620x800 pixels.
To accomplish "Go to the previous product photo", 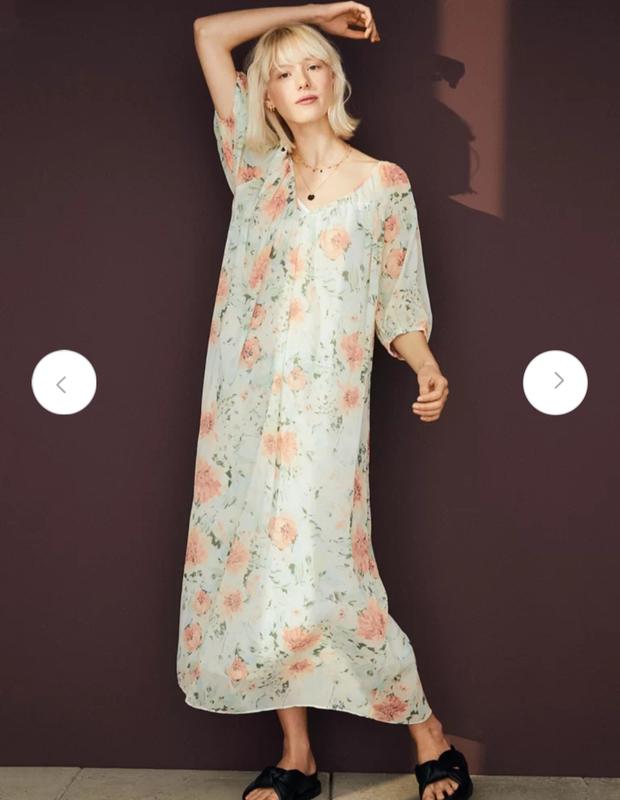I will [x=64, y=382].
